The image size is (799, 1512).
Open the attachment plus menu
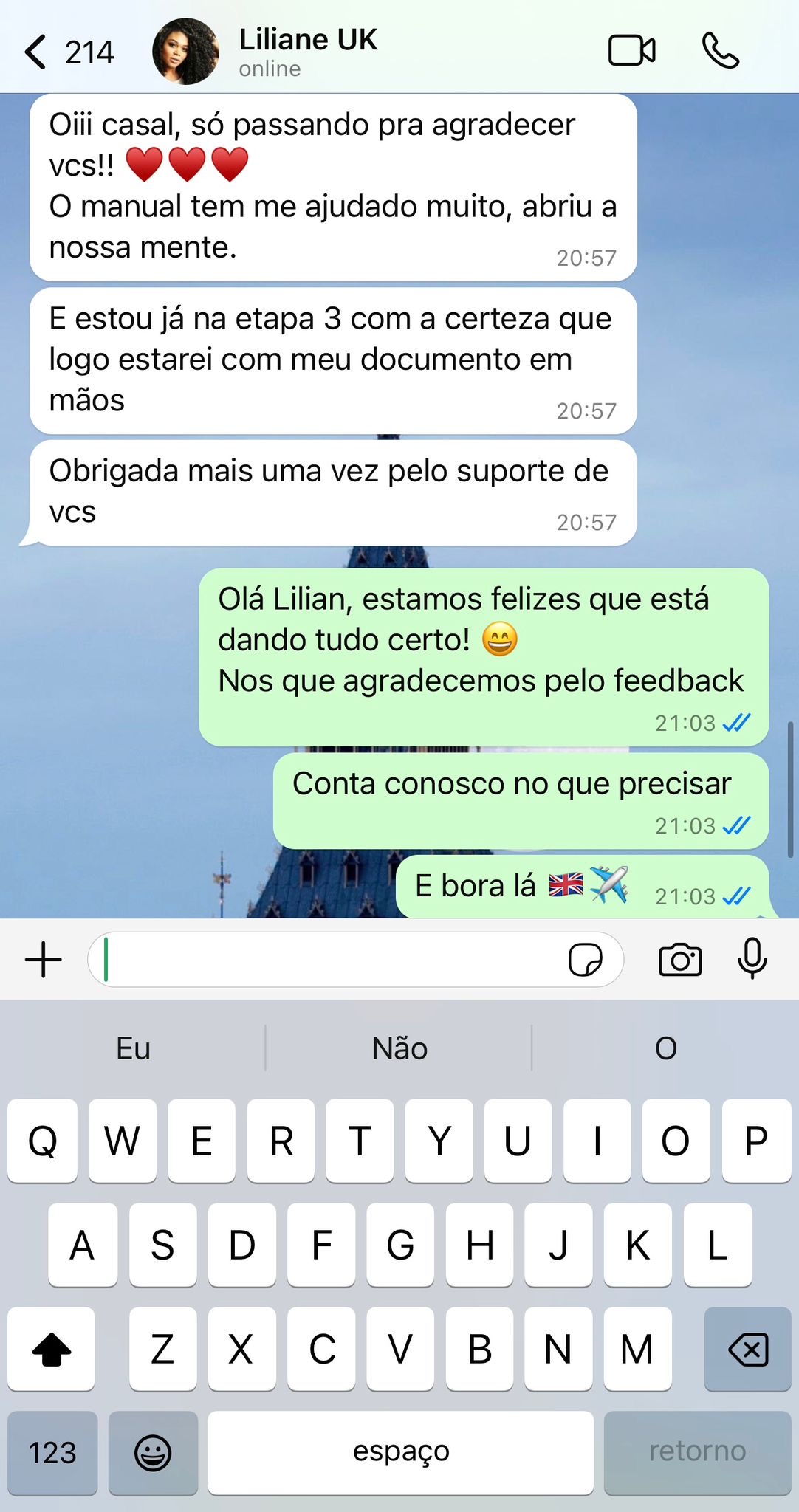click(x=44, y=960)
